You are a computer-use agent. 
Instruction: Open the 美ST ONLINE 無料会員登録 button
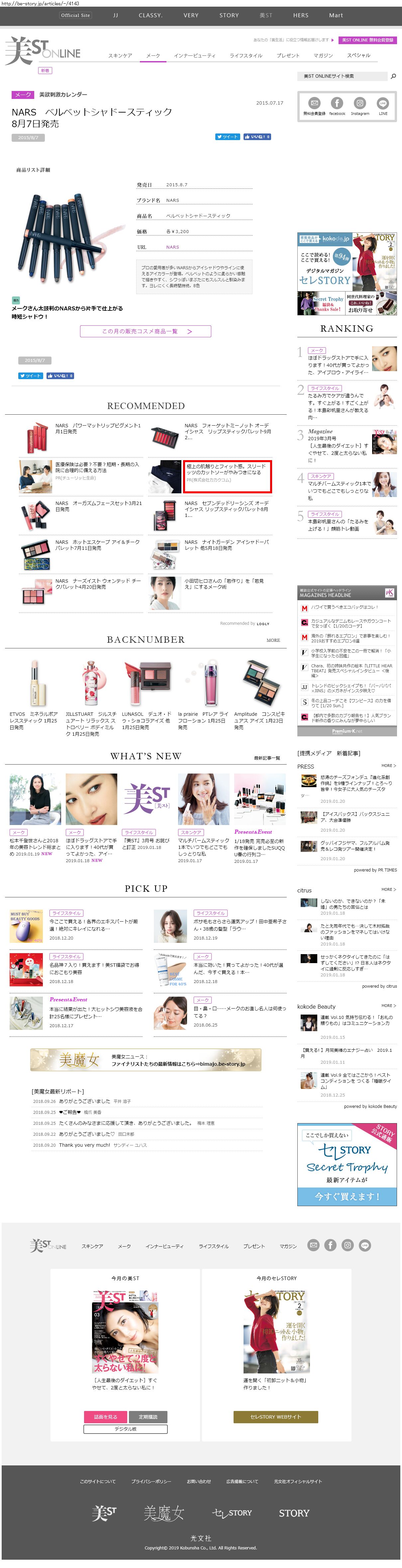[x=367, y=40]
